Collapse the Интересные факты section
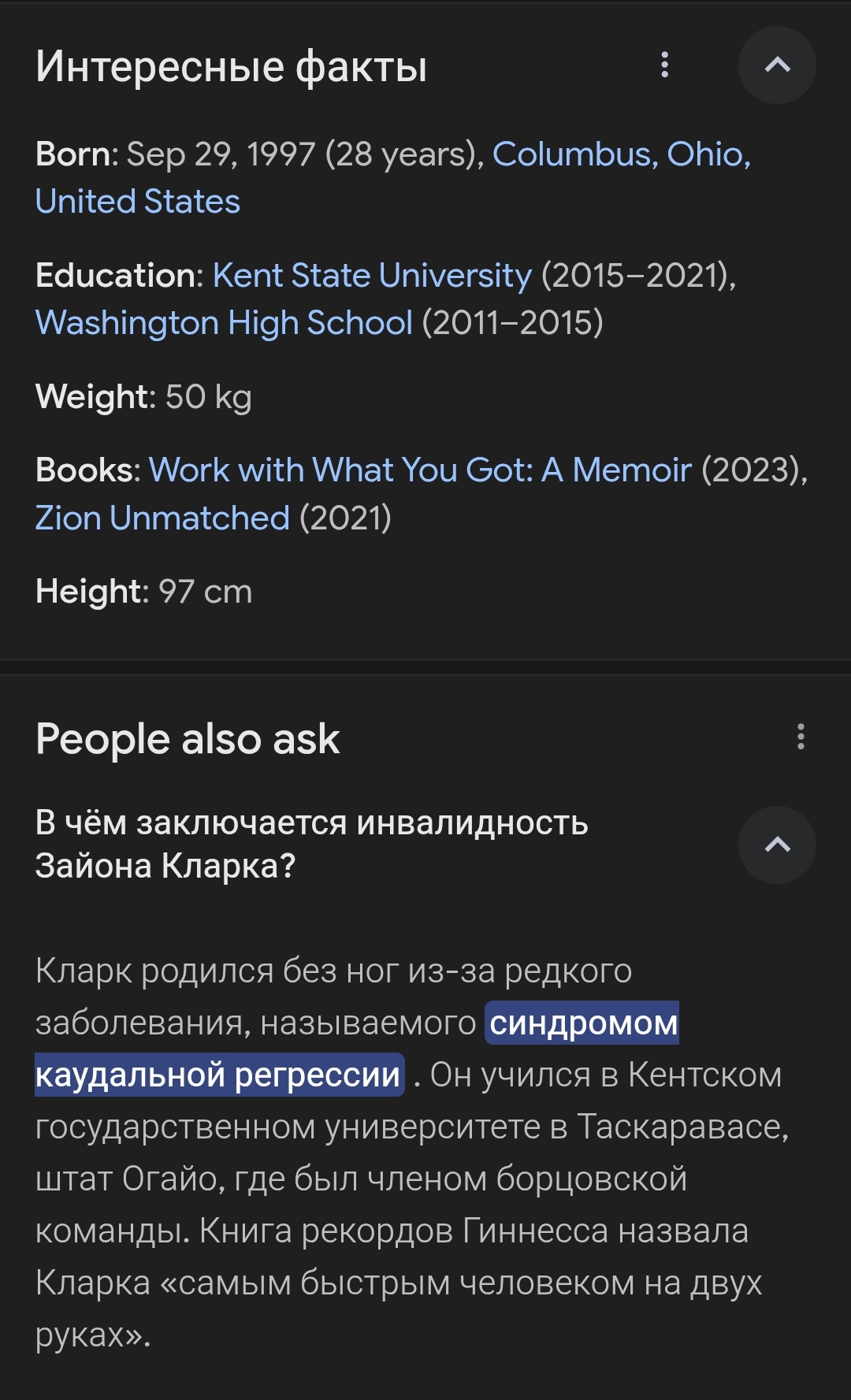This screenshot has height=1400, width=851. pos(777,65)
